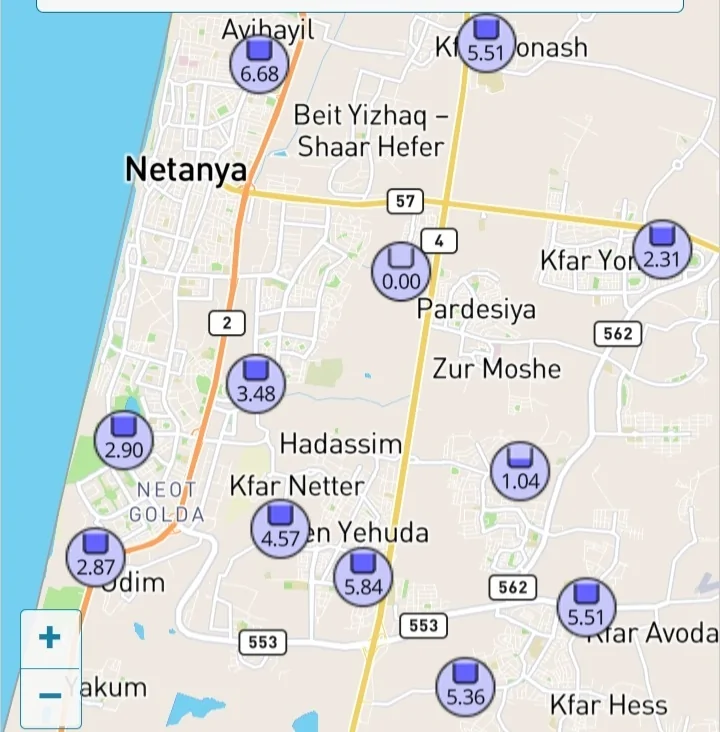
Task: Tap the 1.04 marker below Zur Moshe
Action: click(x=520, y=472)
